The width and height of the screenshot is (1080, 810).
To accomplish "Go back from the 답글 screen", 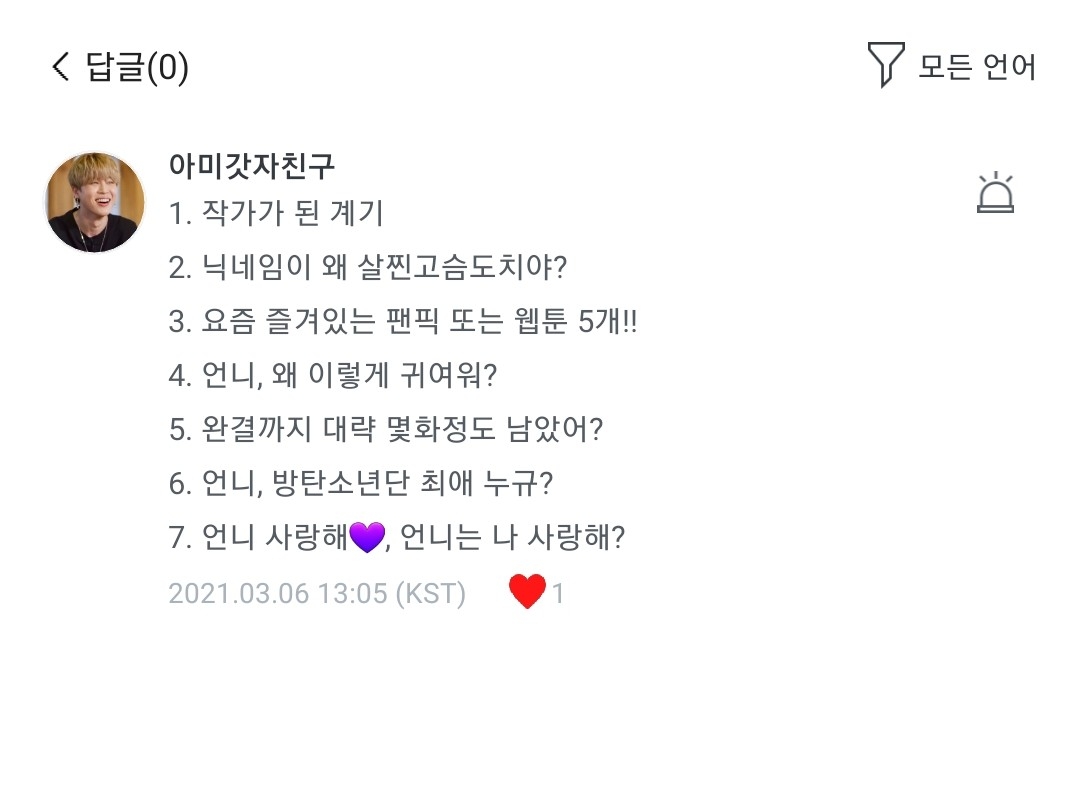I will click(61, 68).
